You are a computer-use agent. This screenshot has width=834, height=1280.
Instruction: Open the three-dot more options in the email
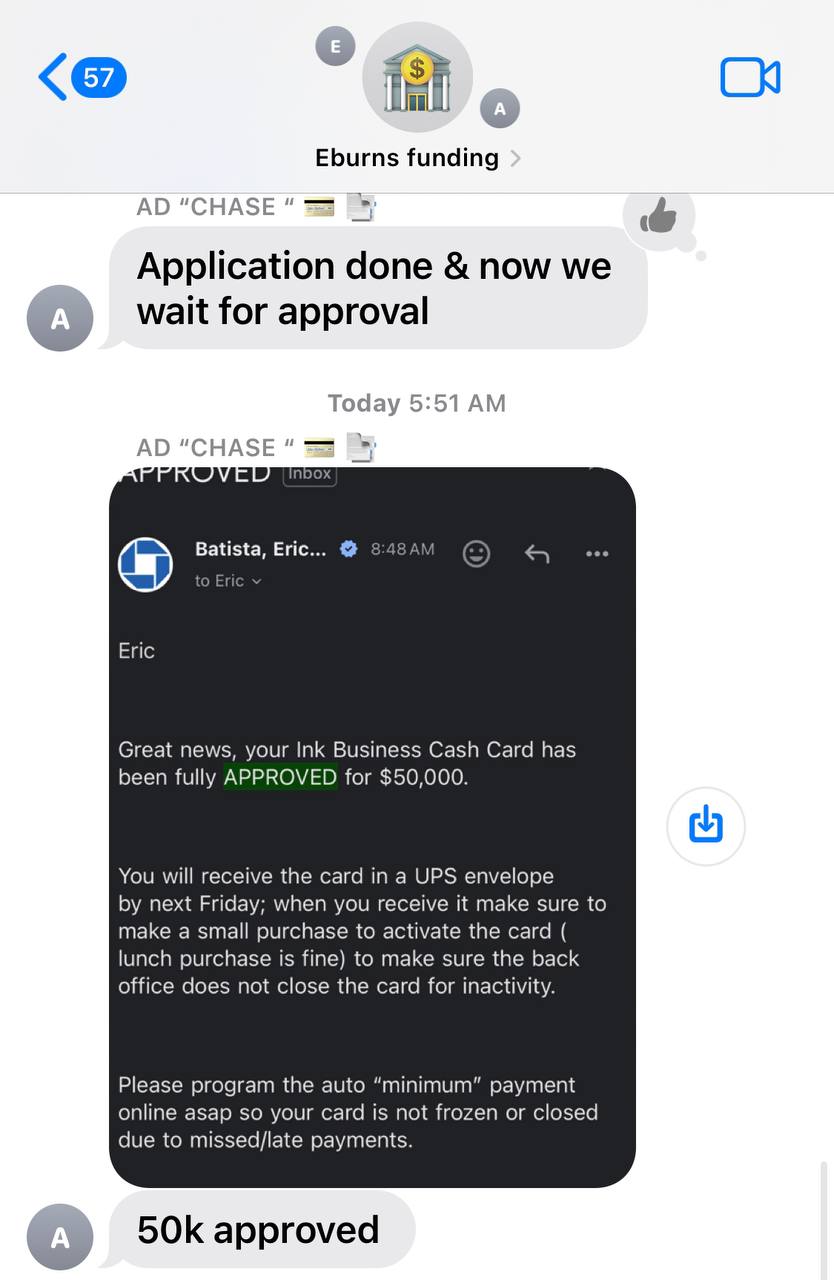[597, 553]
